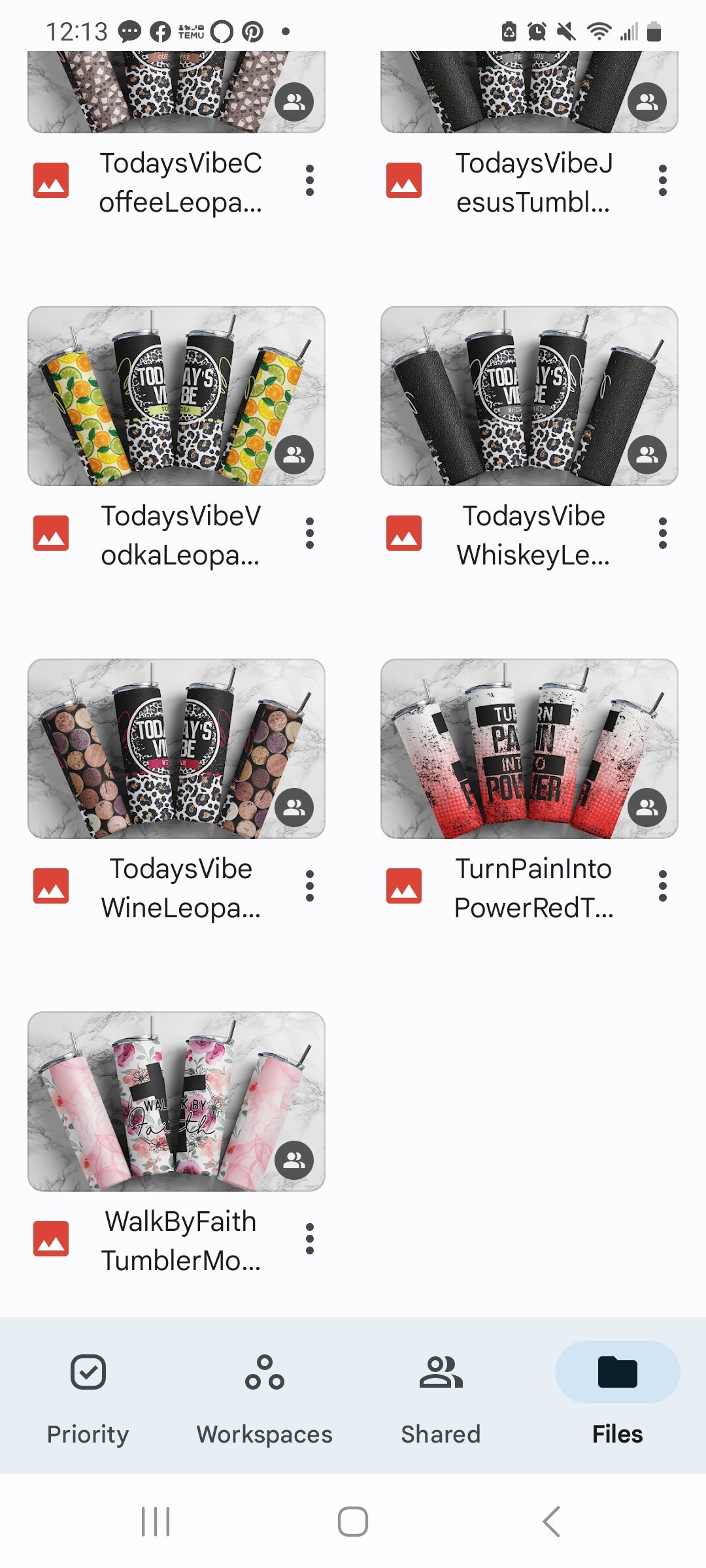The width and height of the screenshot is (706, 1568).
Task: Go to the Shared tab
Action: click(x=441, y=1397)
